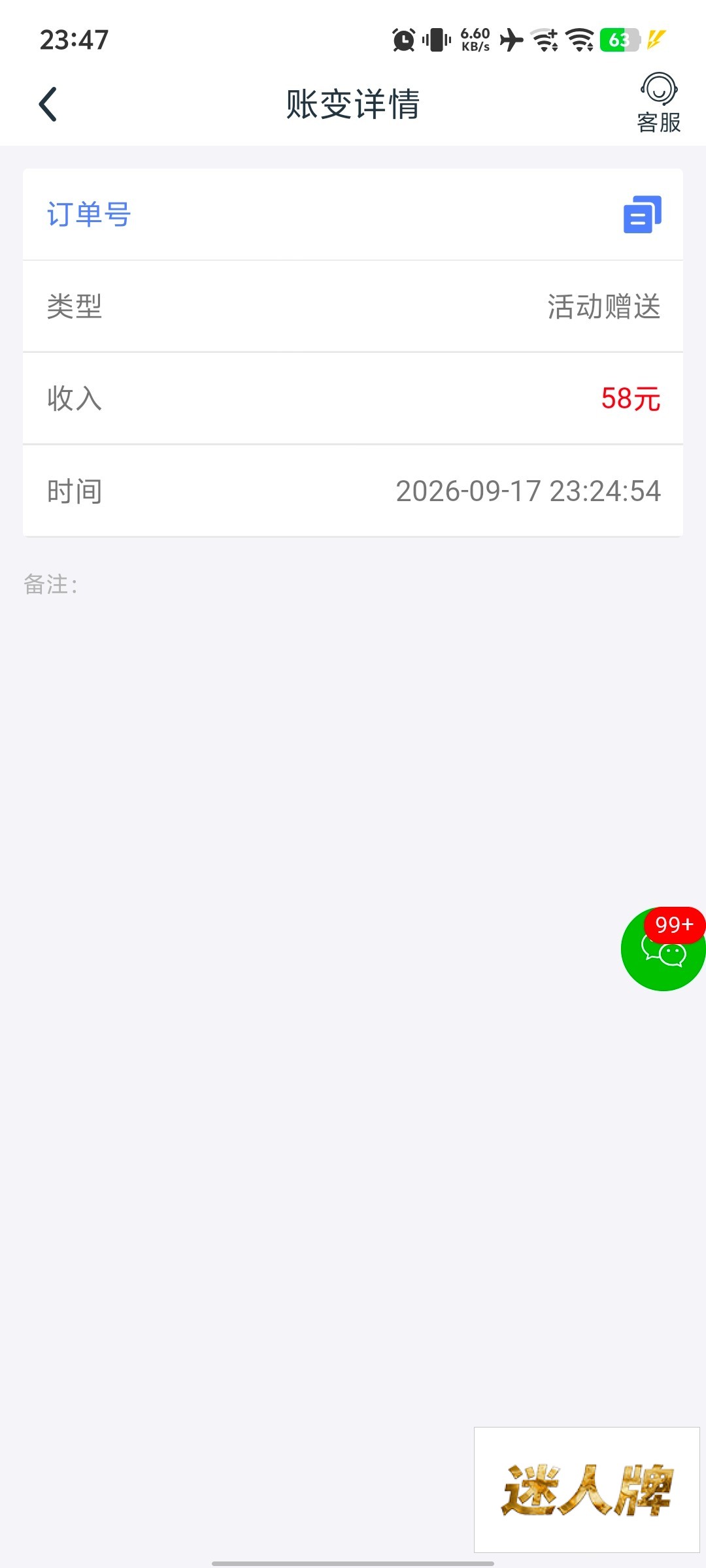
Task: Copy the order number with the copy icon
Action: pyautogui.click(x=642, y=214)
